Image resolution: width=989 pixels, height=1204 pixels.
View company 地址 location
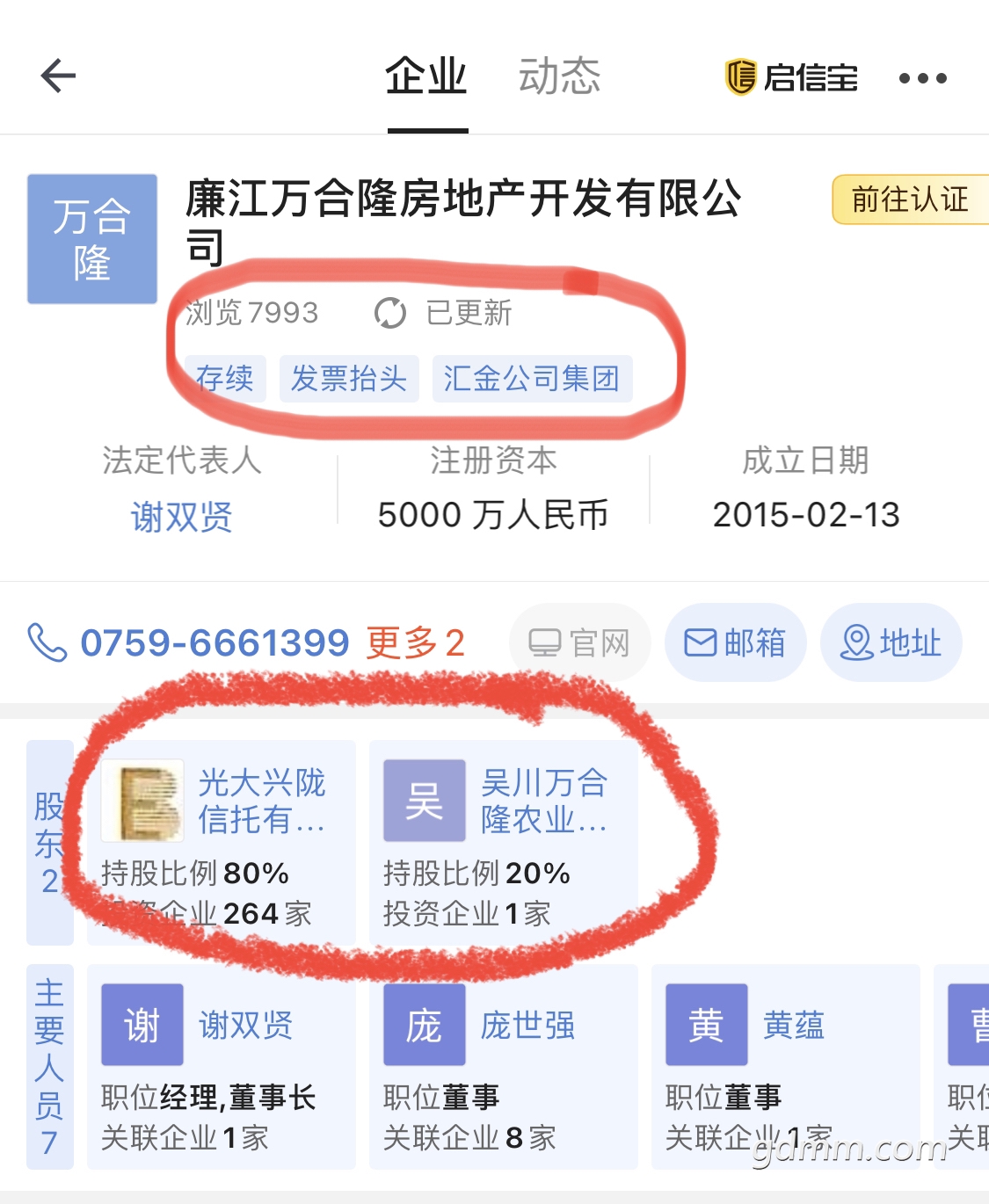pos(891,642)
